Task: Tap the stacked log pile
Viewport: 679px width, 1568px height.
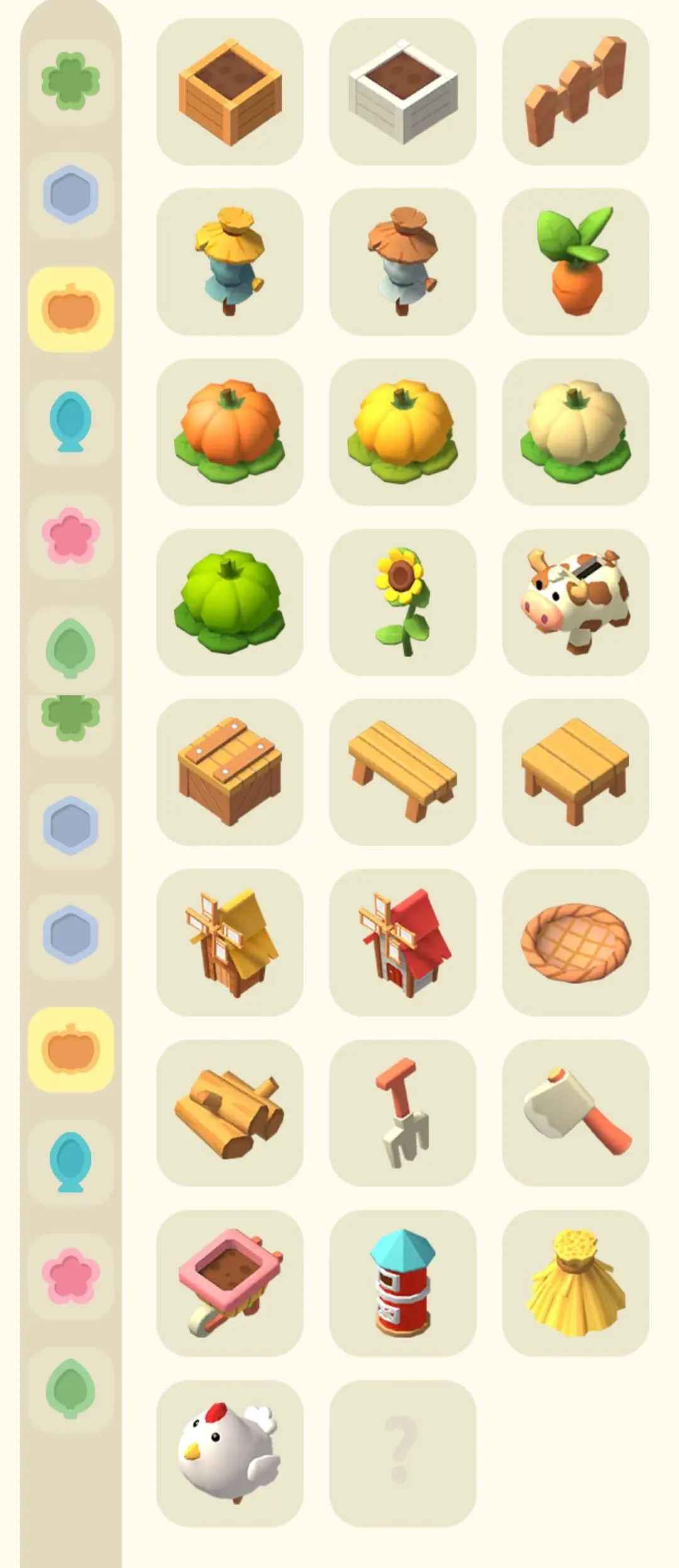Action: tap(229, 1113)
